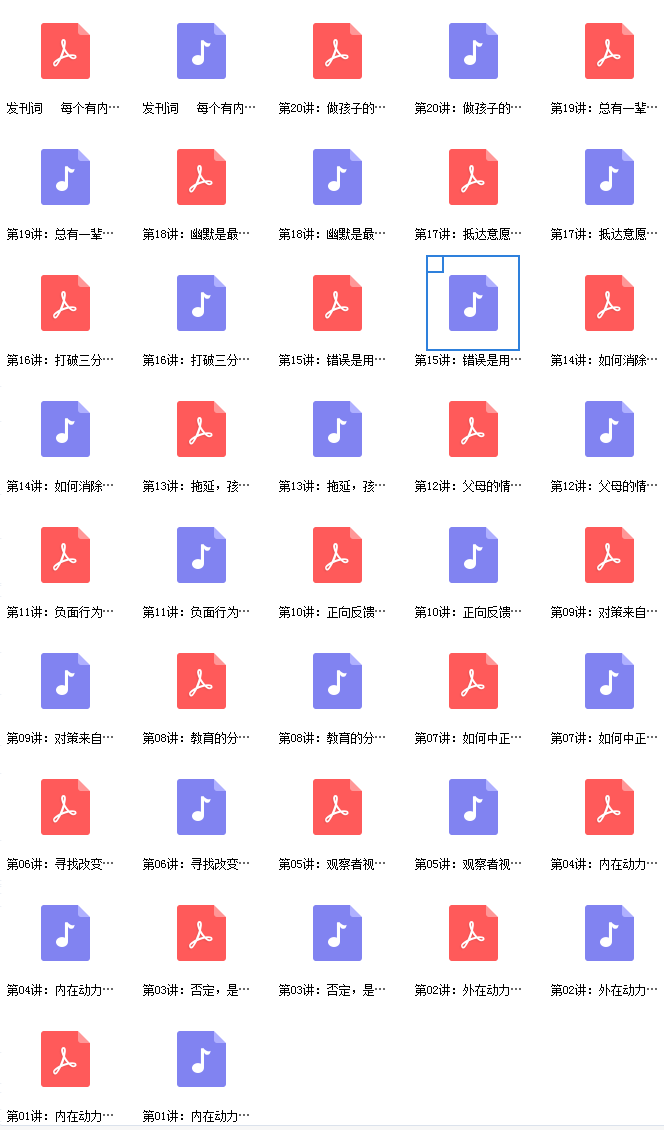Open the 发刊词 audio file

coord(201,51)
